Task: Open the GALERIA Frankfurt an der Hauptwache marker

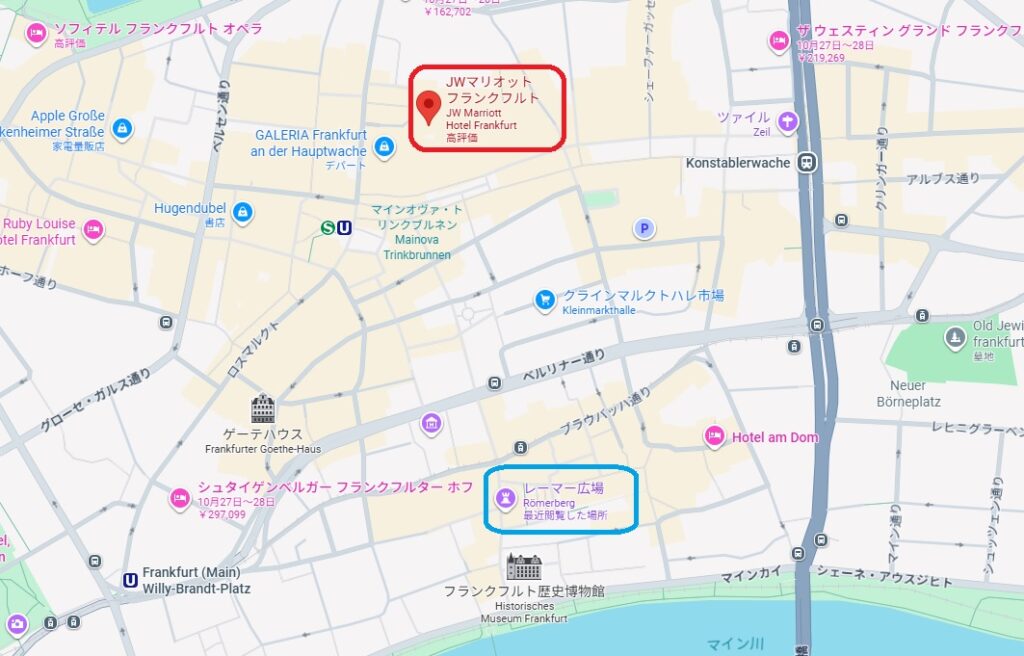Action: (x=382, y=148)
